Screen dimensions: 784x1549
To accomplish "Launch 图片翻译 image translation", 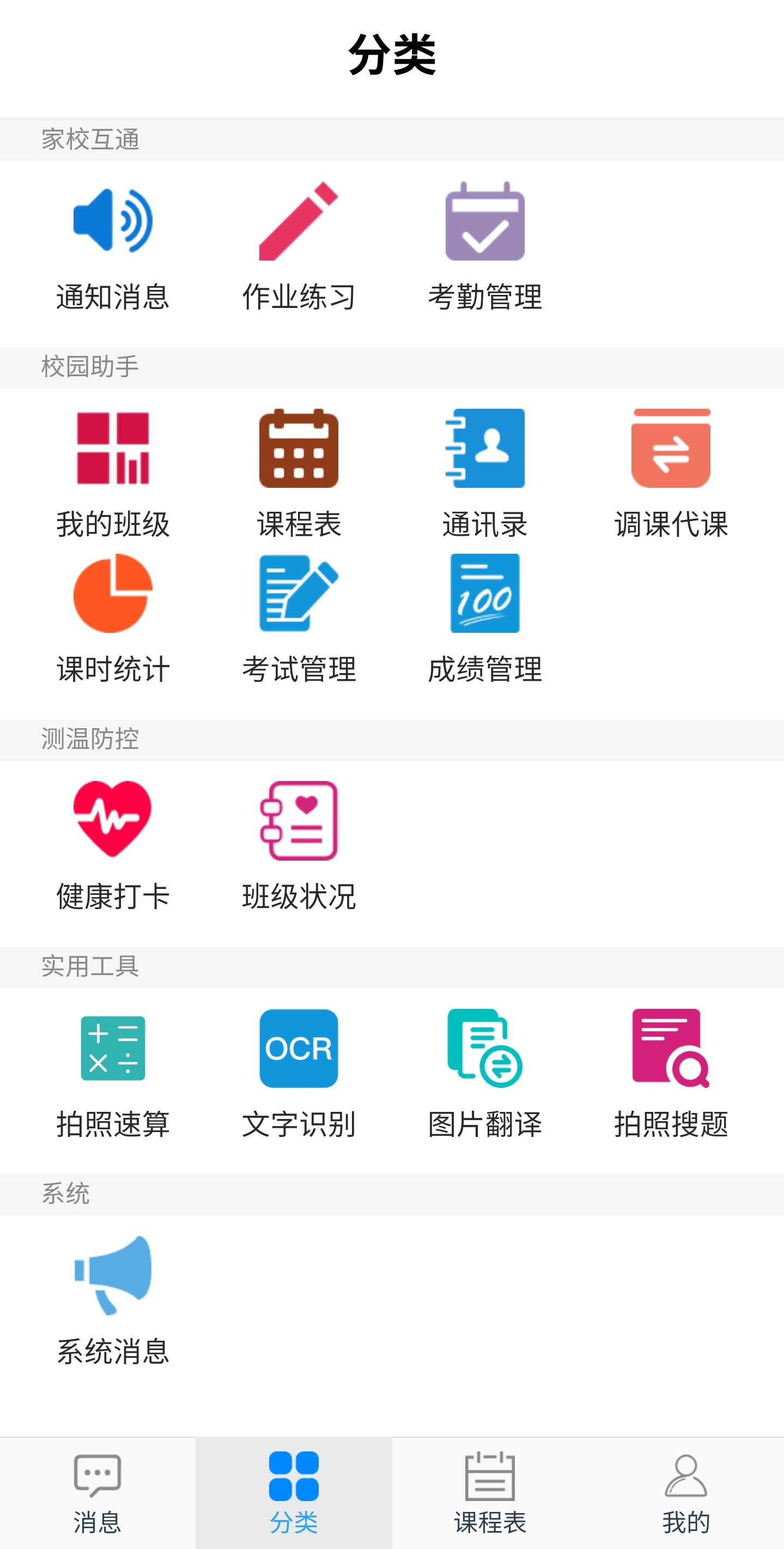I will coord(484,1074).
